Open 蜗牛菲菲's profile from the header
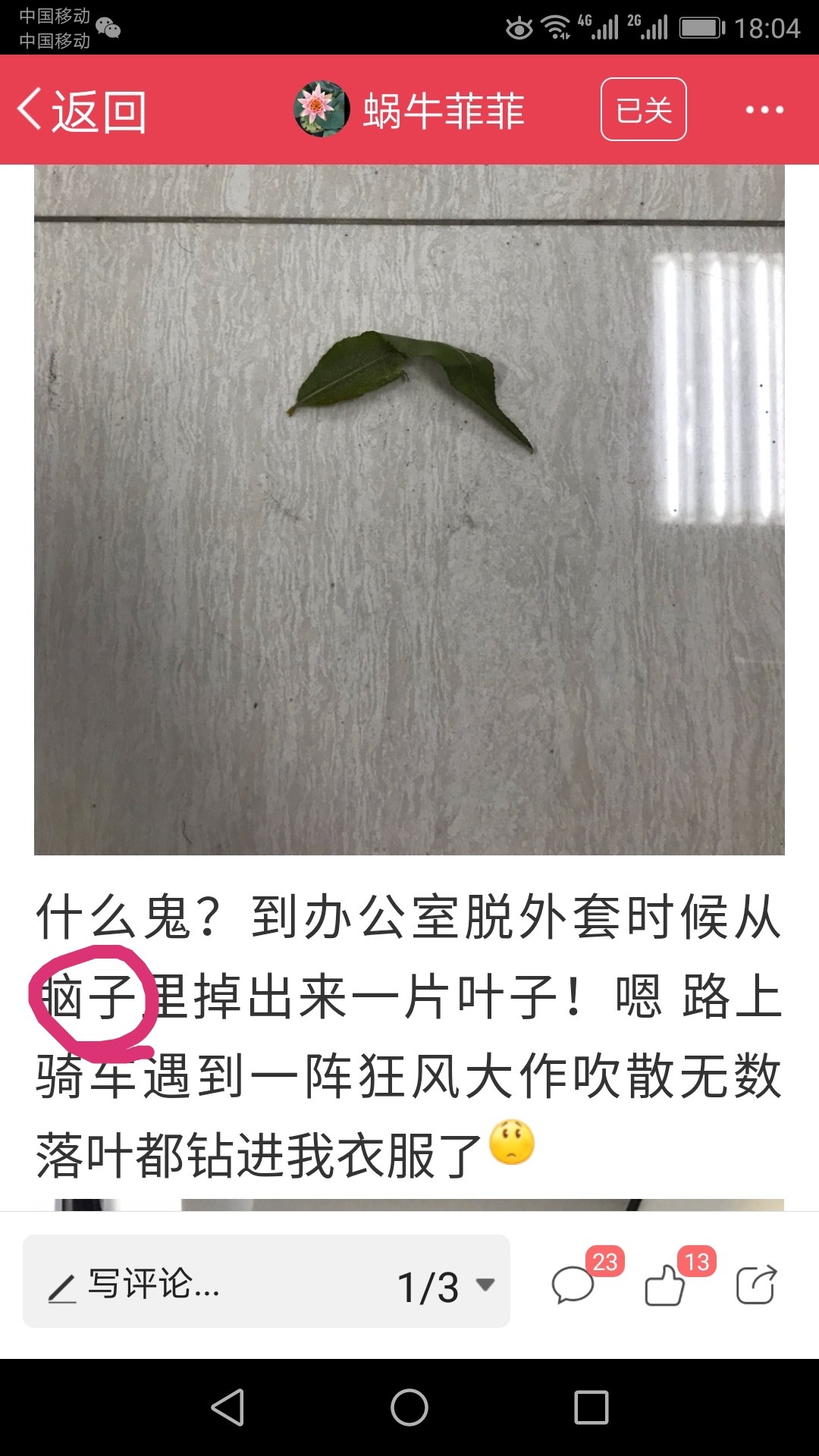819x1456 pixels. click(x=409, y=110)
